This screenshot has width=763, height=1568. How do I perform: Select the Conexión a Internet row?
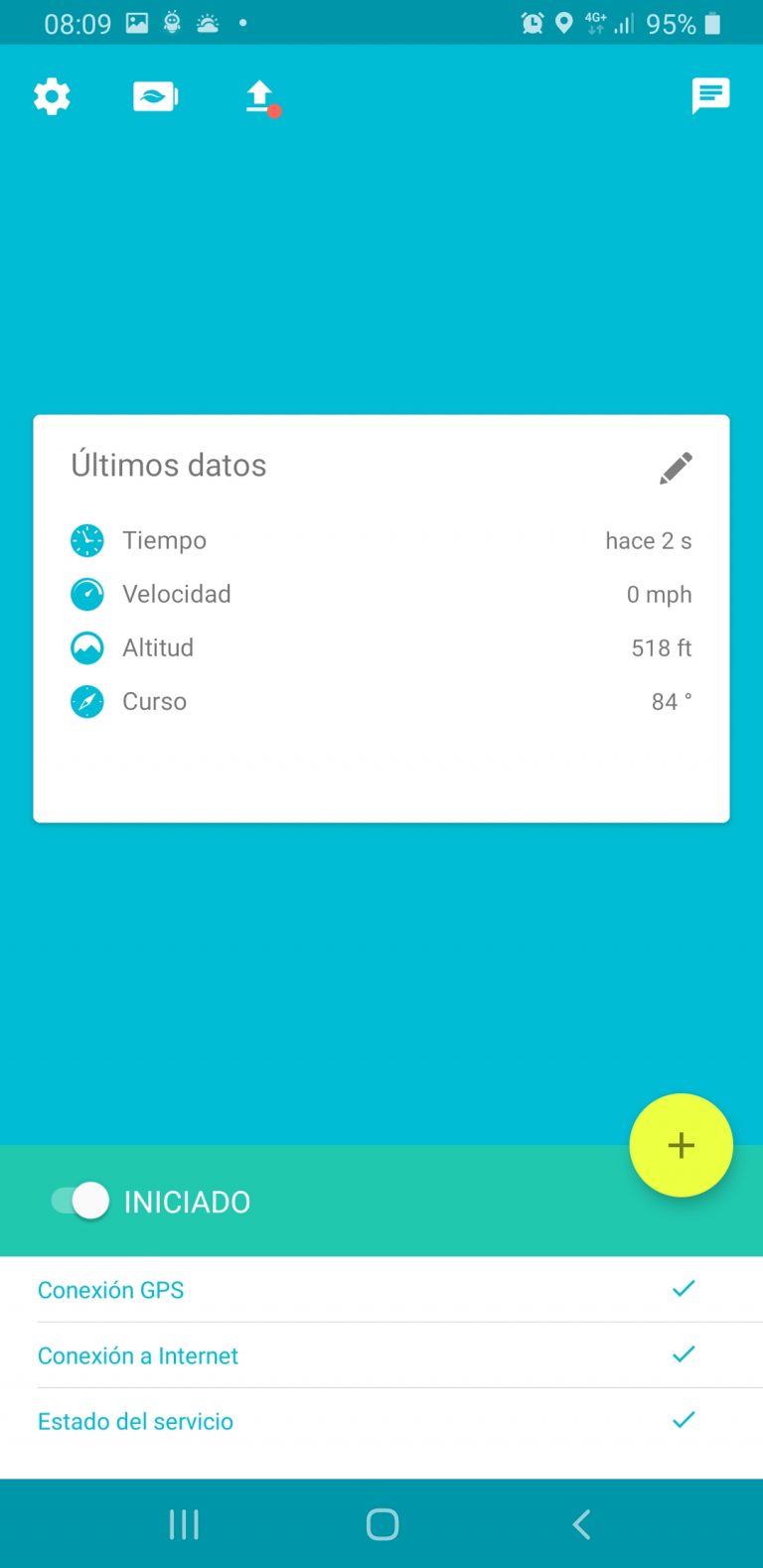(381, 1354)
